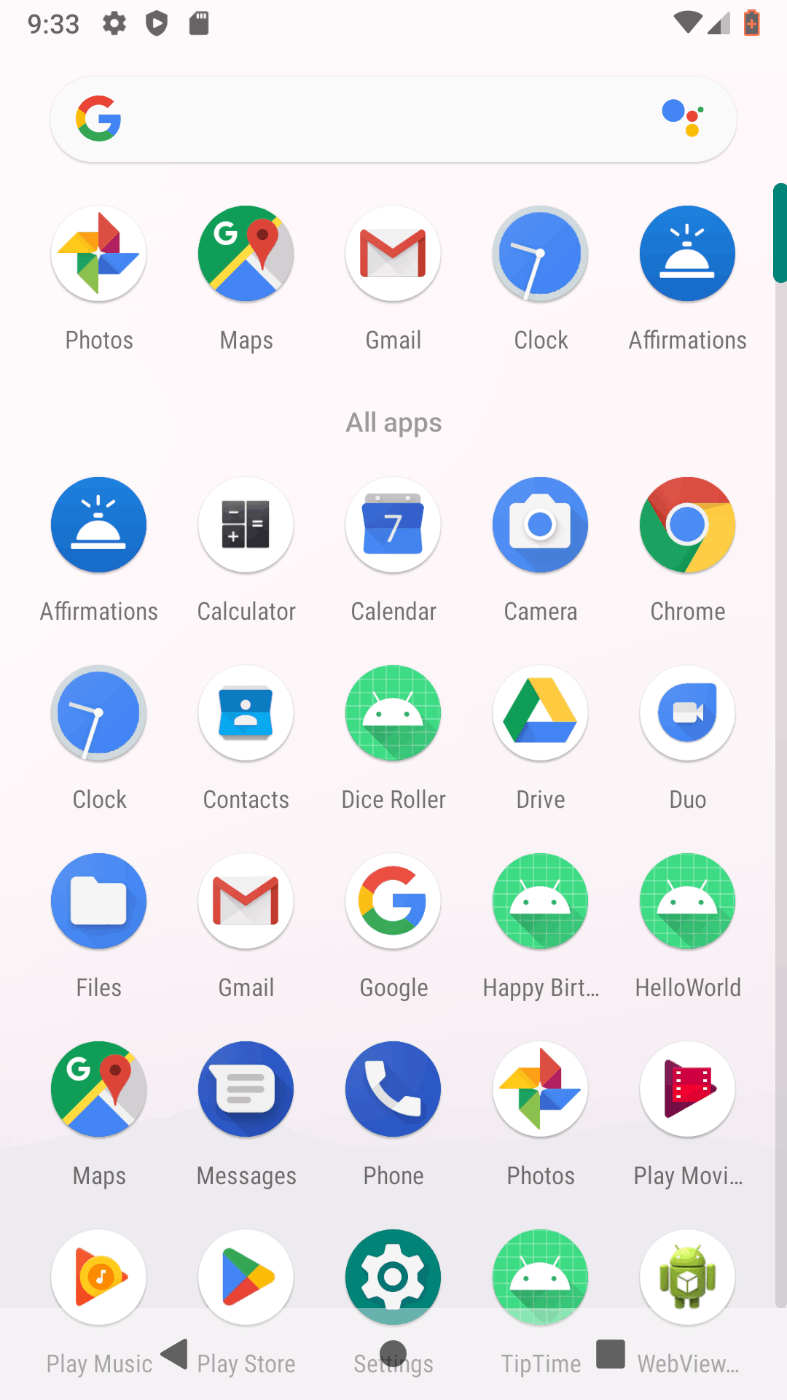Open the Google app
This screenshot has width=787, height=1400.
(393, 901)
